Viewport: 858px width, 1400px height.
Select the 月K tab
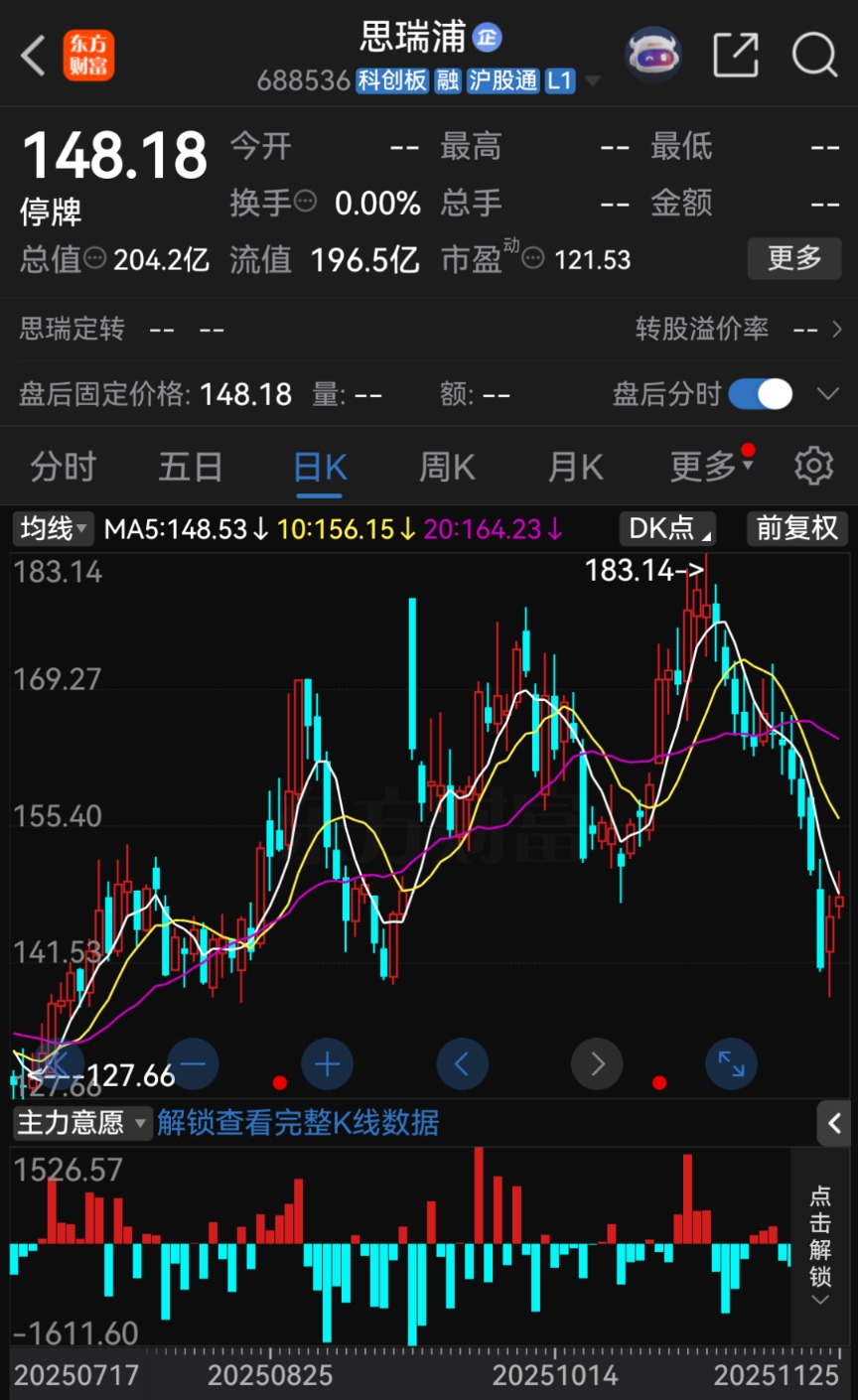(576, 466)
